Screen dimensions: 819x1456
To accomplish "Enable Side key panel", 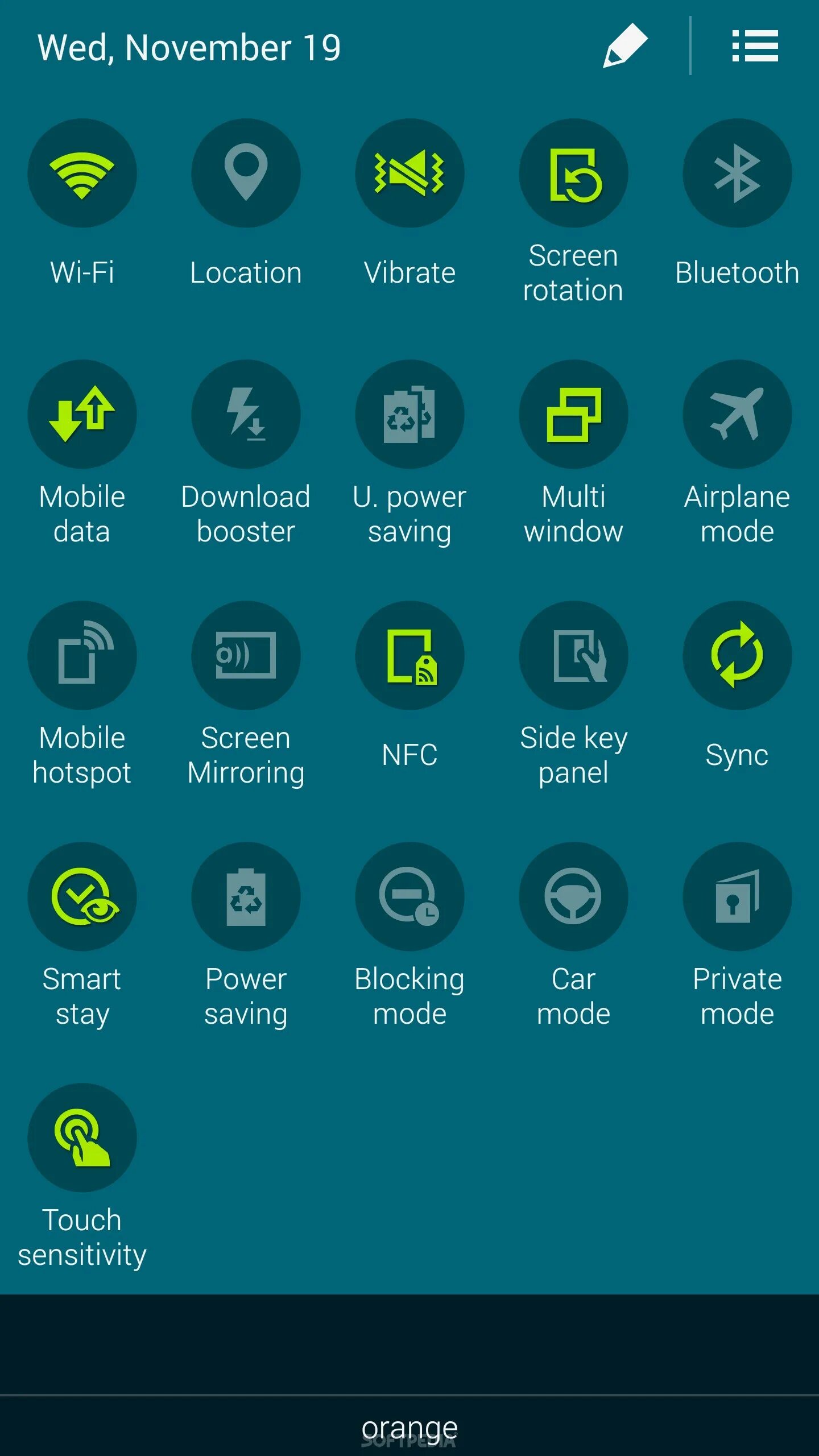I will tap(573, 655).
